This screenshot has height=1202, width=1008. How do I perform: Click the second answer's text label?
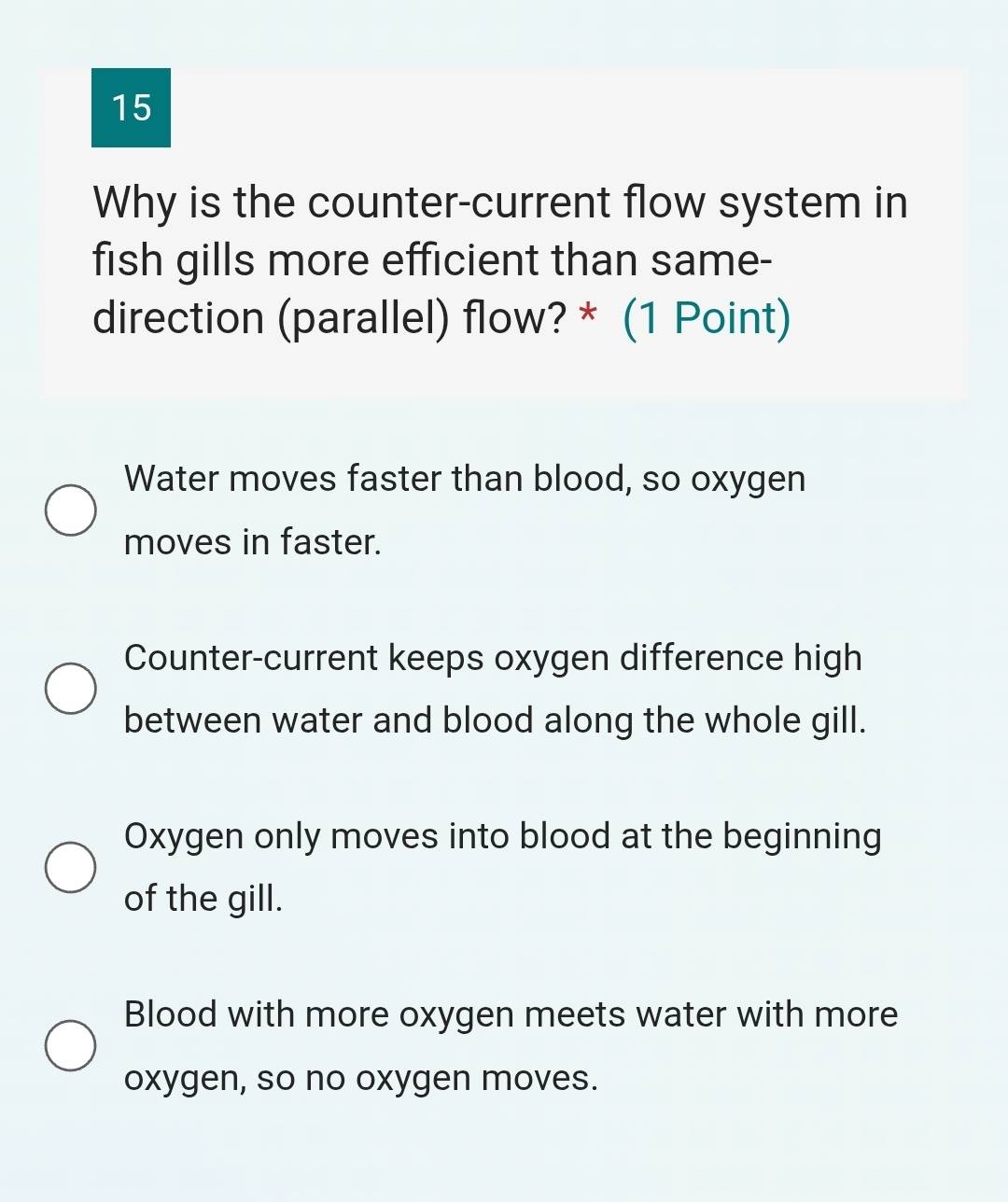(x=495, y=688)
